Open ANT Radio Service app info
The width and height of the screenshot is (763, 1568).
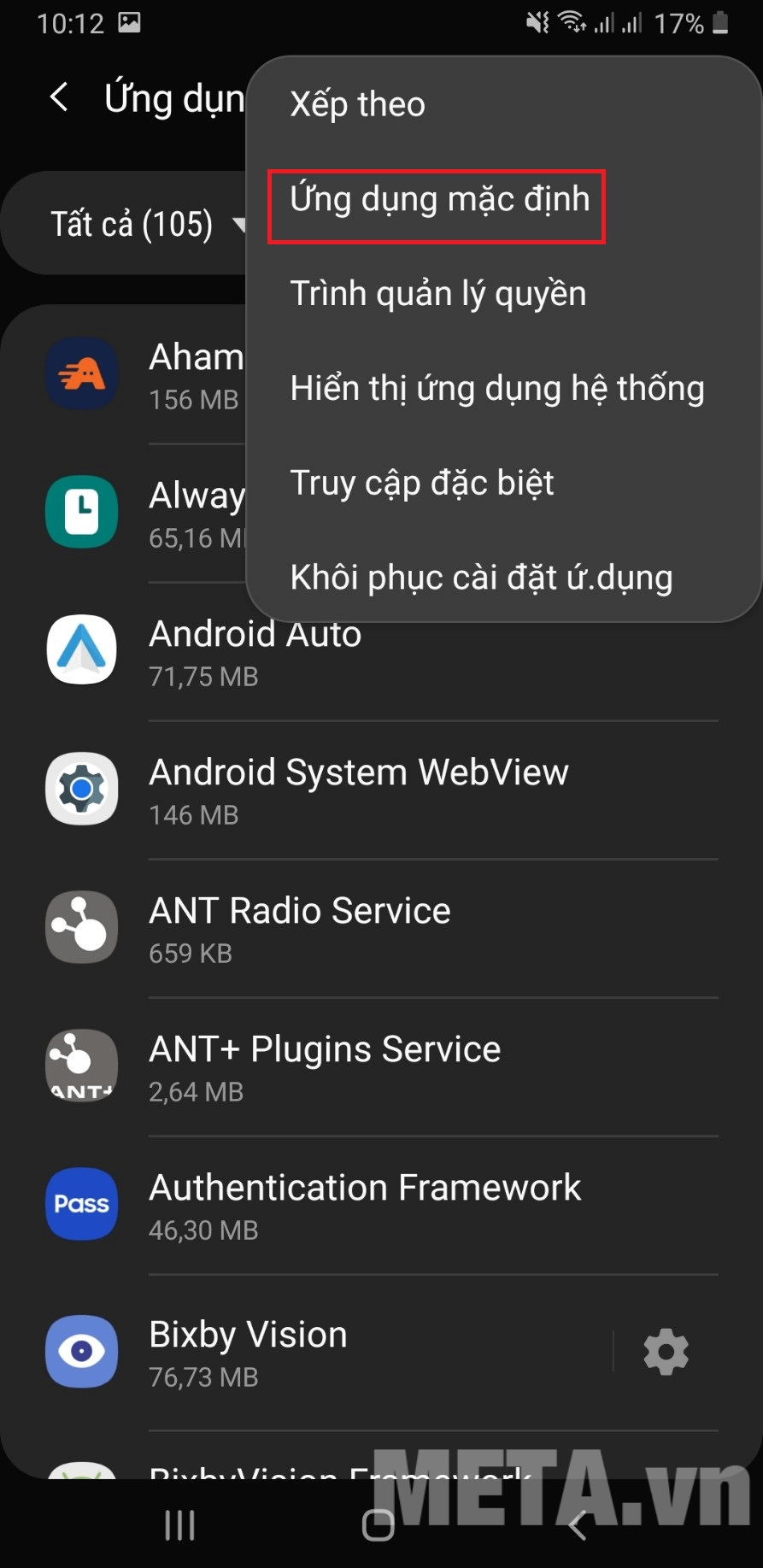(x=299, y=929)
